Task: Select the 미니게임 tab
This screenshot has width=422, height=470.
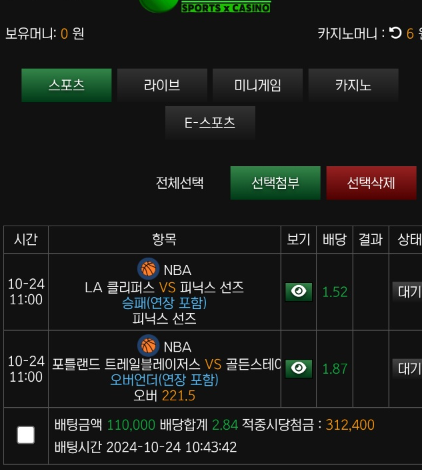Action: click(x=258, y=85)
